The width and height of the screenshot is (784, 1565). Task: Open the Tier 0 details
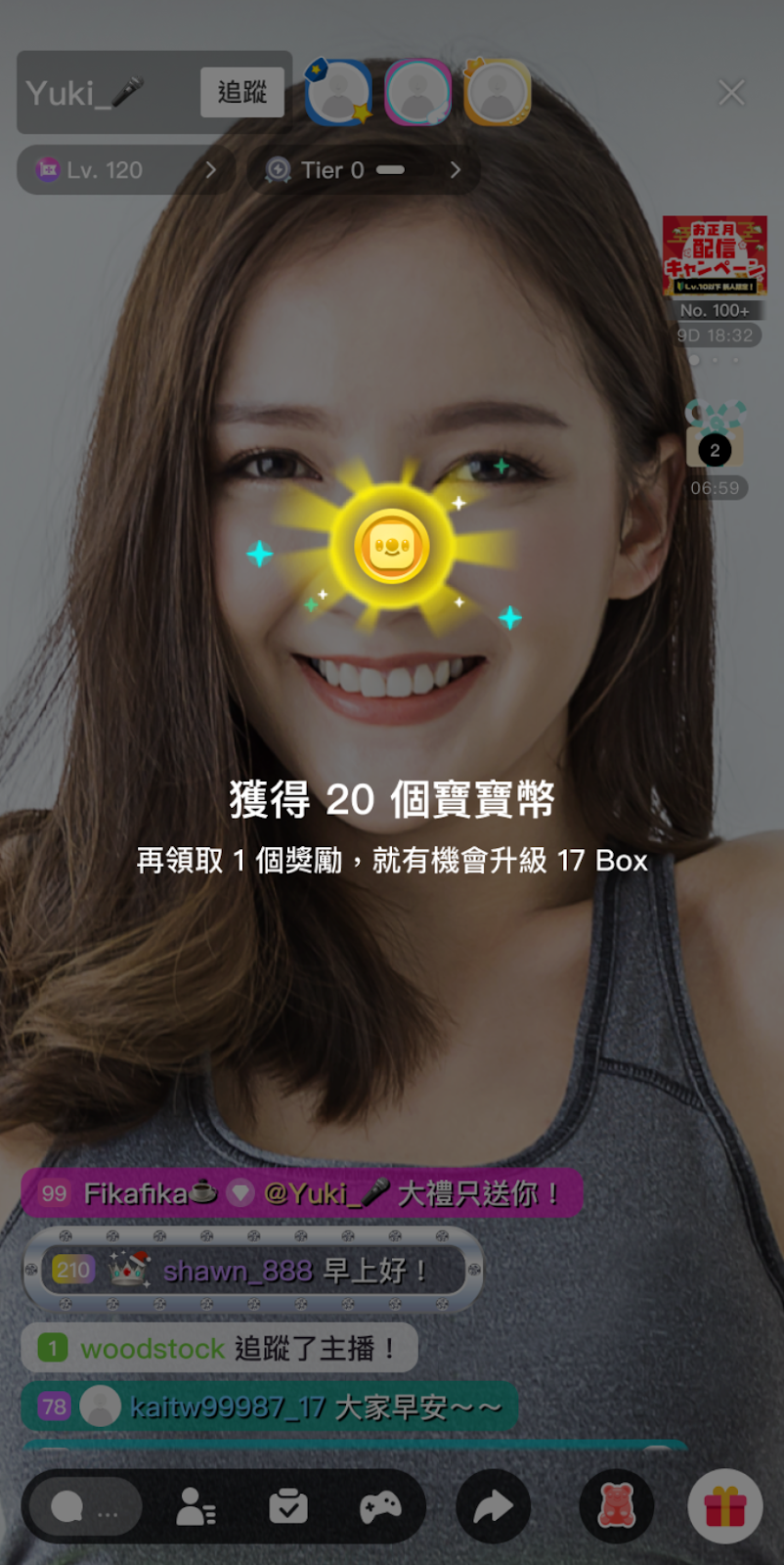[x=363, y=170]
